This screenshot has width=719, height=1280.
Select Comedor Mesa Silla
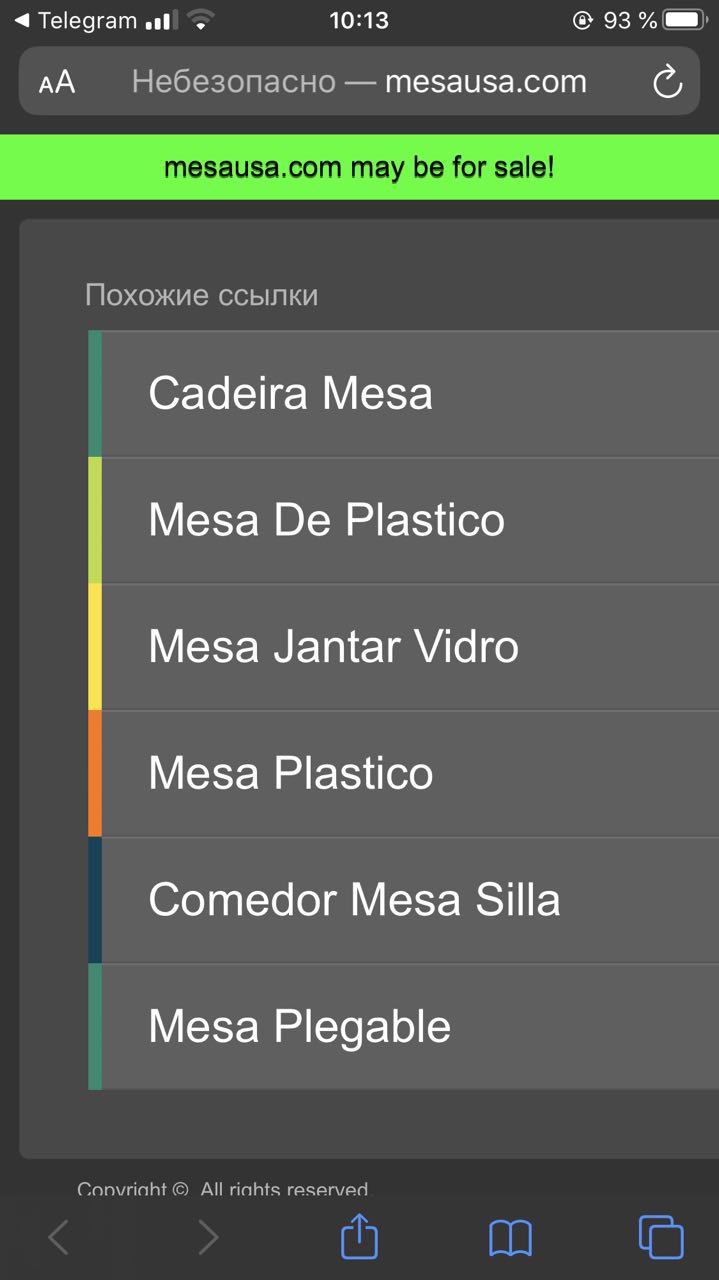pos(403,900)
